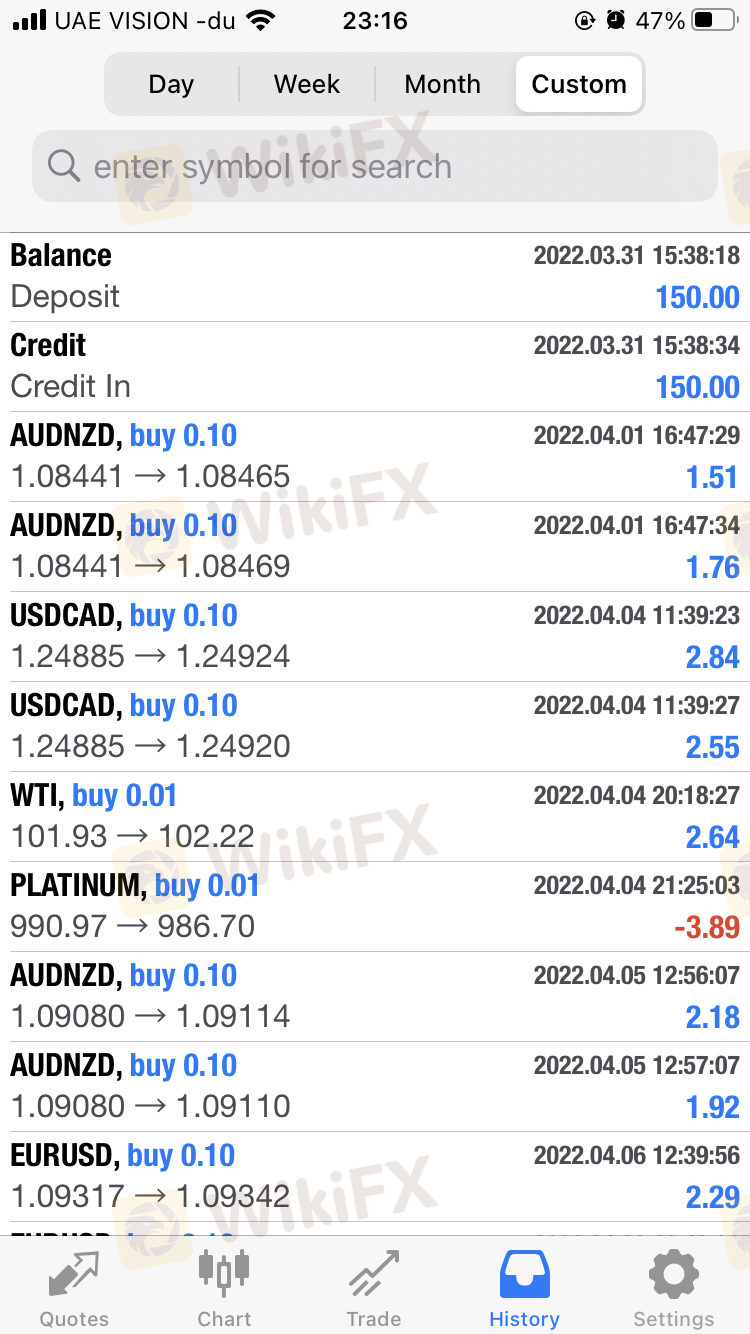Open the History tab

click(x=524, y=1289)
